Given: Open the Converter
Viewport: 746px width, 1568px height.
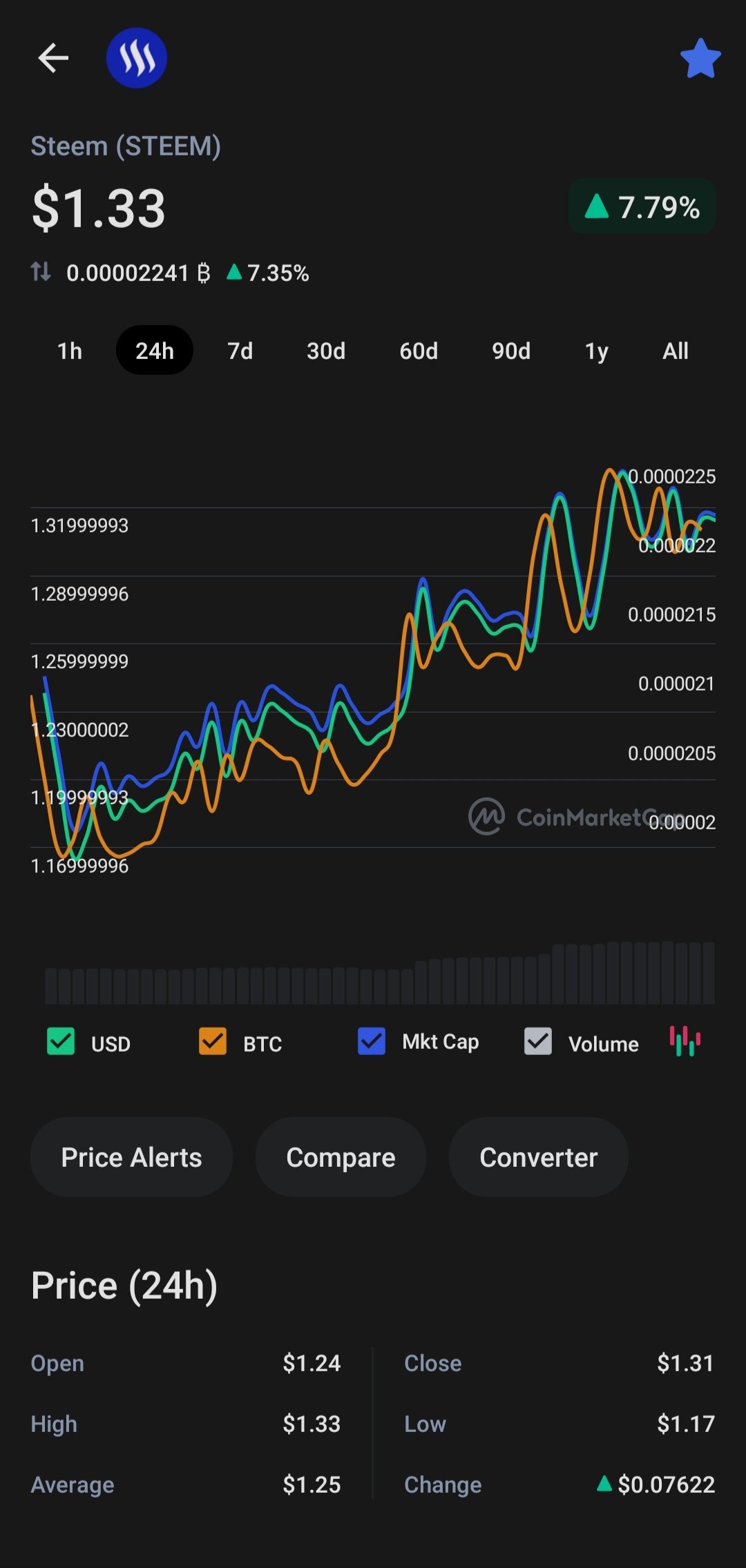Looking at the screenshot, I should tap(539, 1157).
